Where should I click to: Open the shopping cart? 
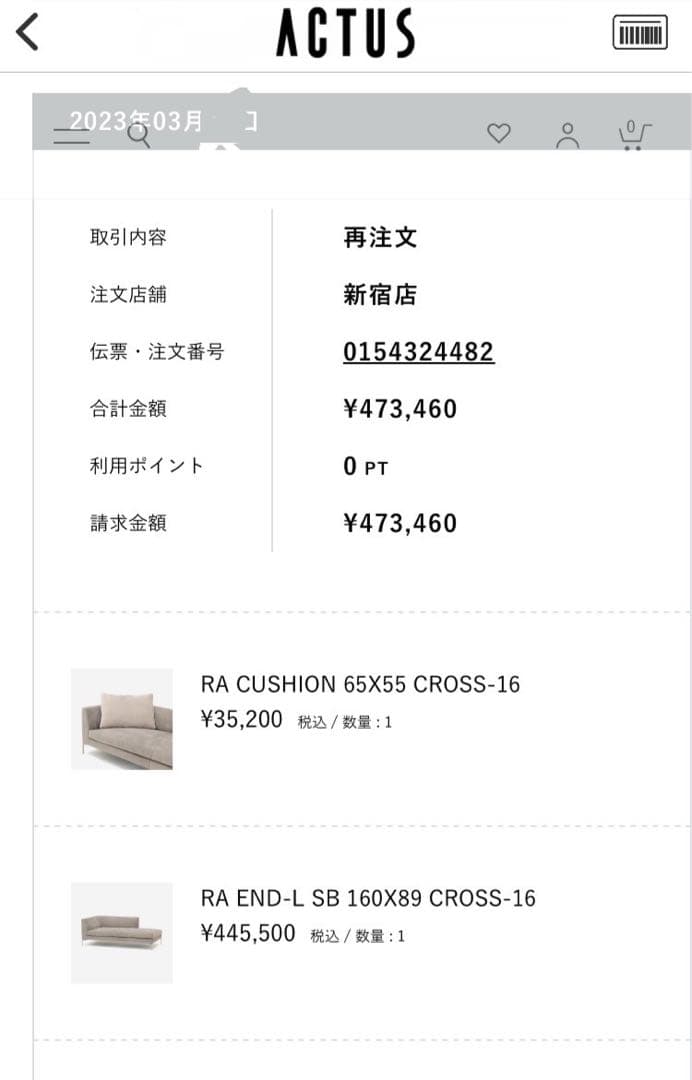coord(634,135)
